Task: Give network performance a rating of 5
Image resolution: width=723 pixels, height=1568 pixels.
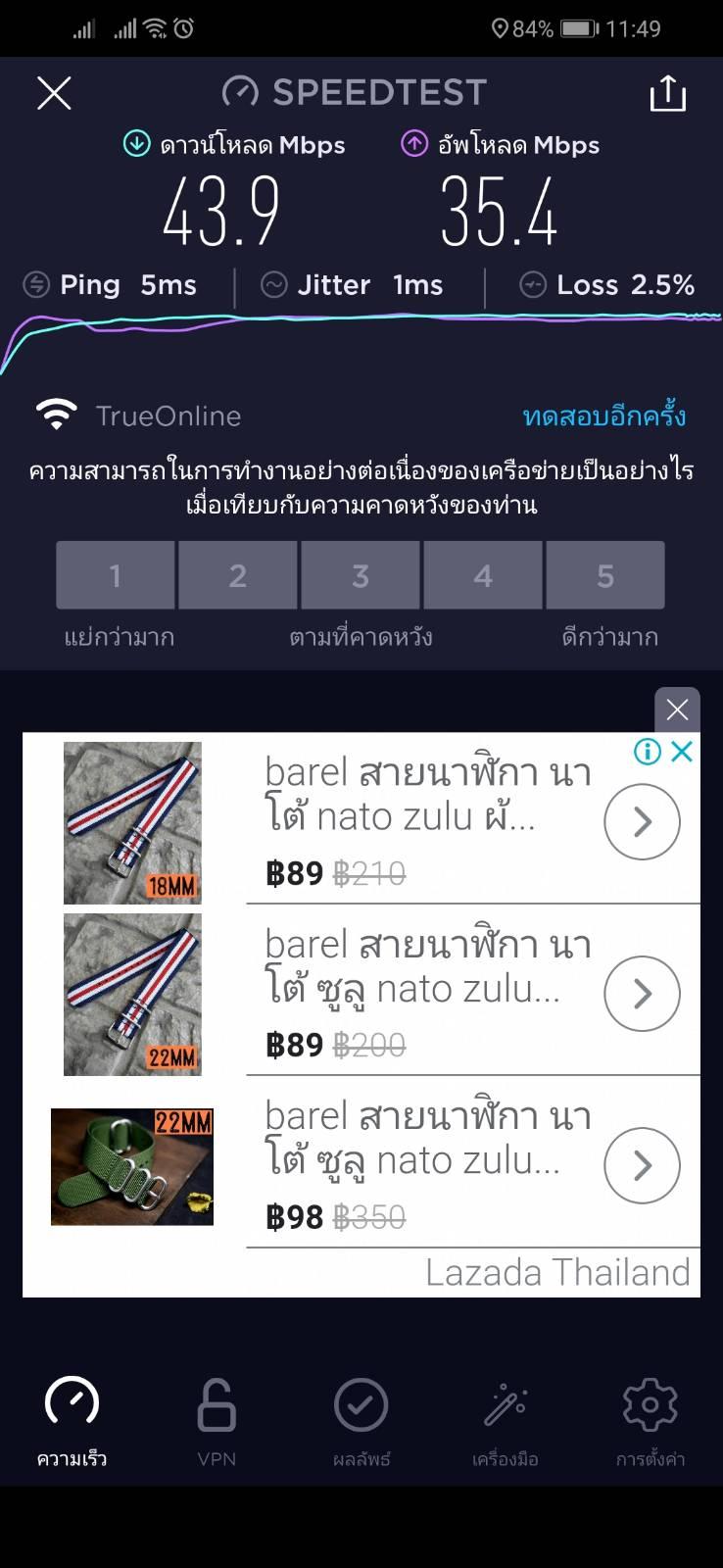Action: (x=605, y=575)
